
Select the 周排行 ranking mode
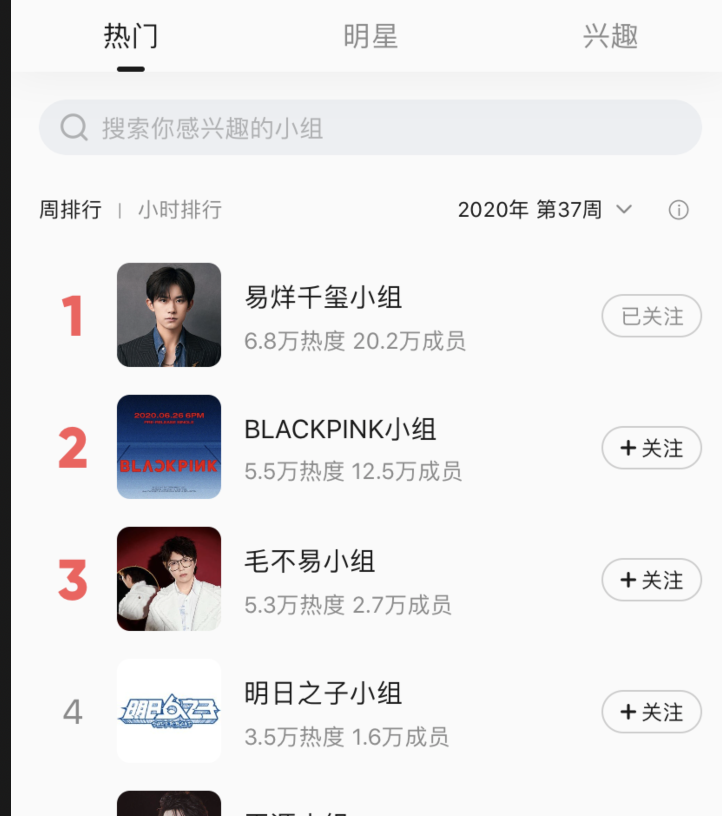(x=70, y=210)
